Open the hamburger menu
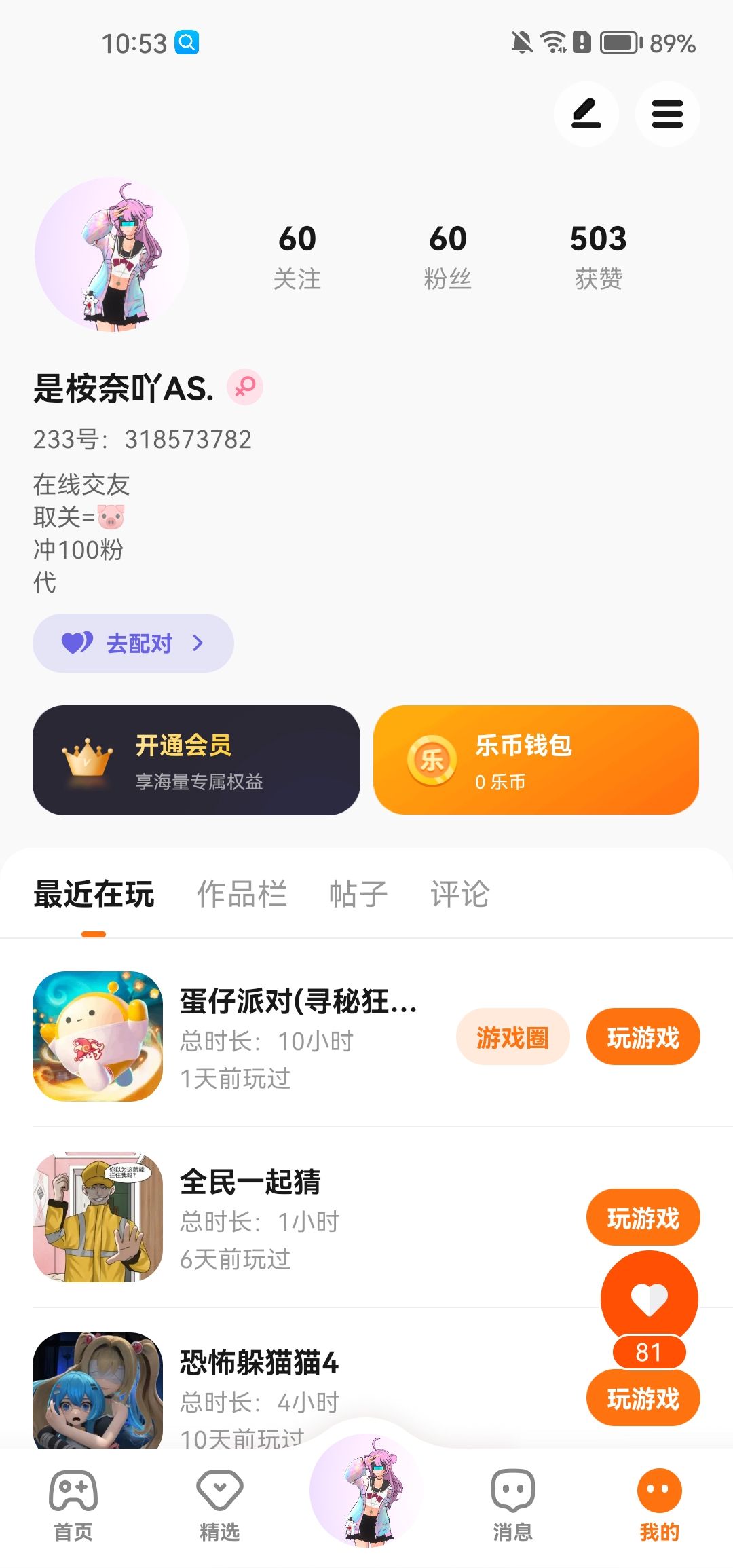Screen dimensions: 733x1568 point(667,114)
